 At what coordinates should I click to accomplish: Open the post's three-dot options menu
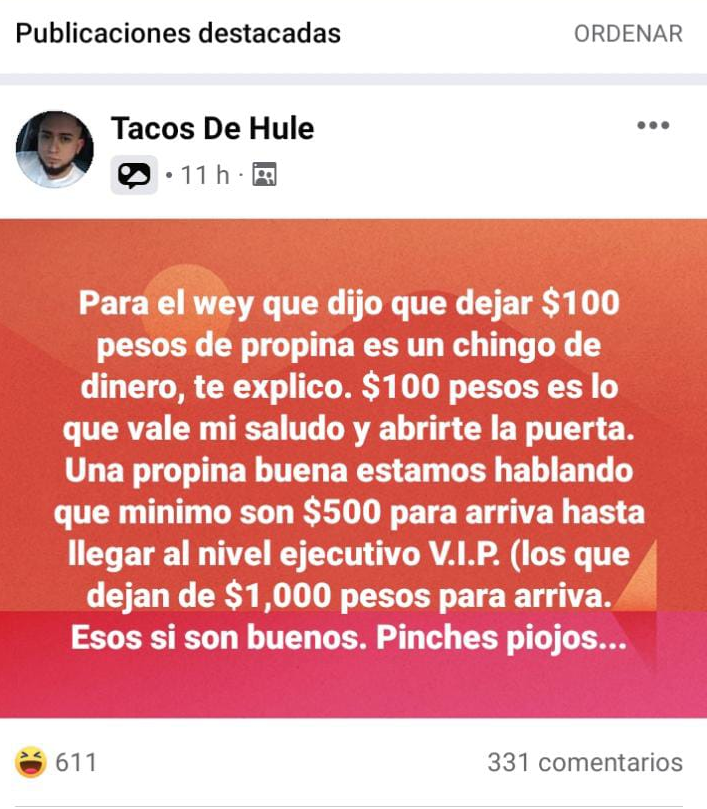point(652,126)
